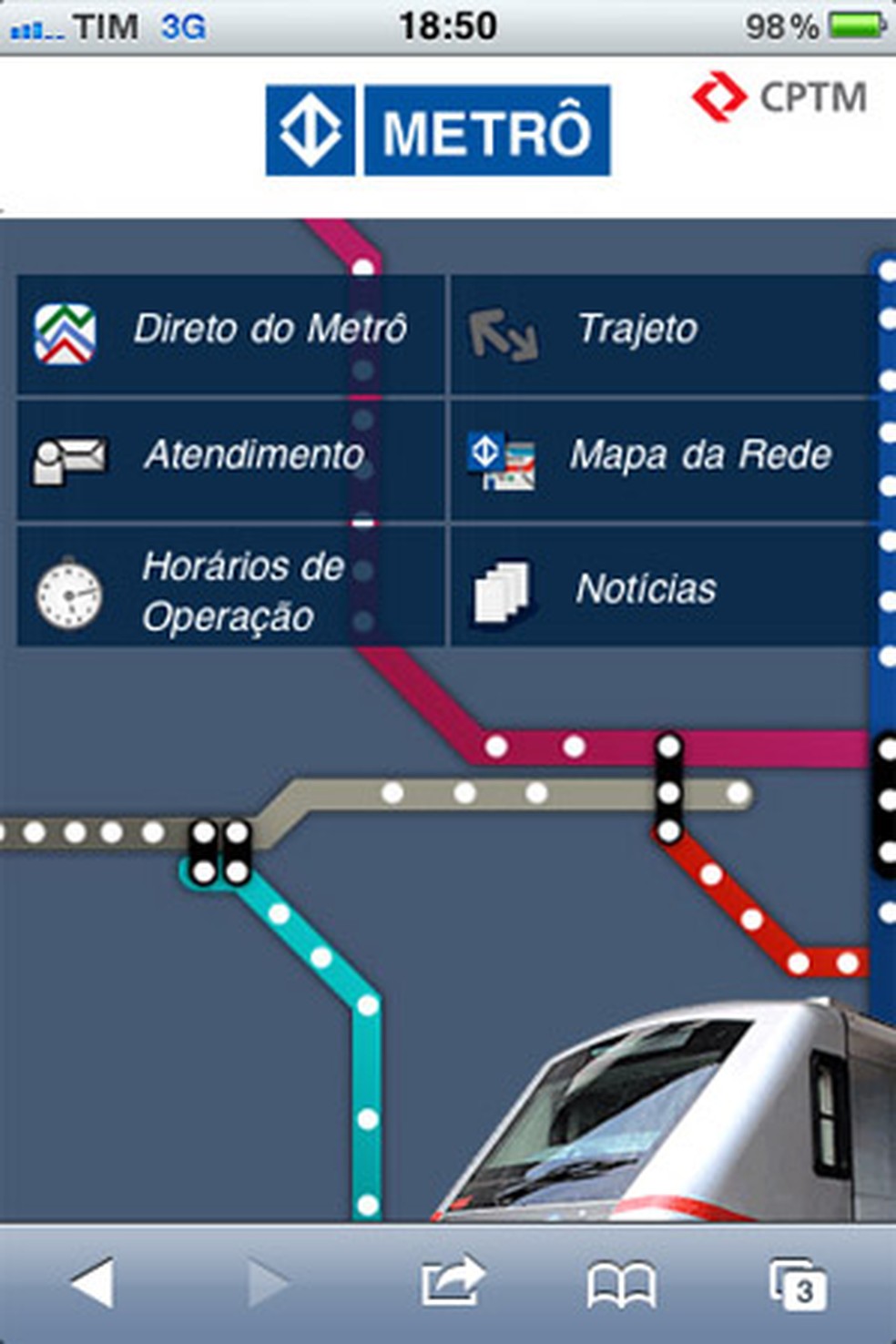
Task: Tap the stacked pages icon next to Notícias
Action: point(501,590)
